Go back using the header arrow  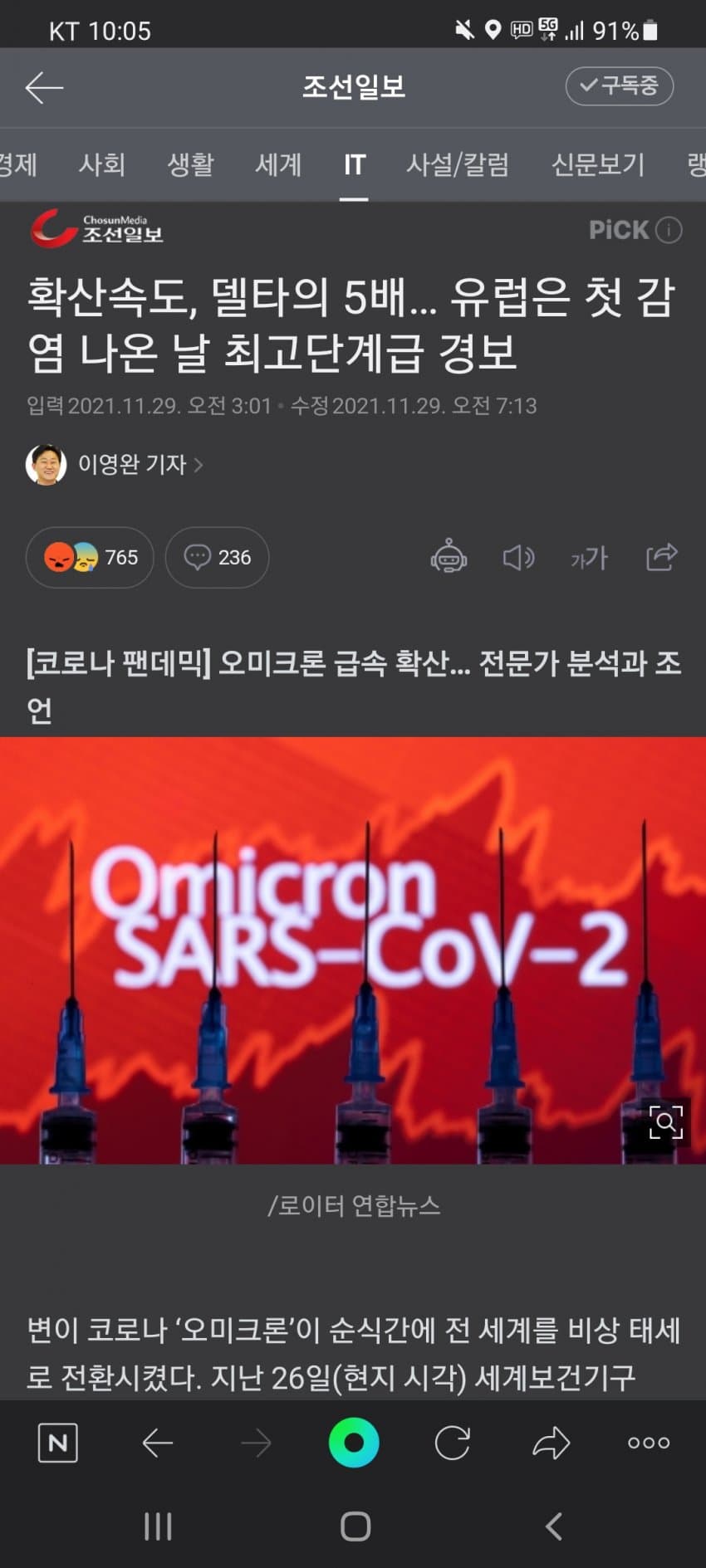pos(44,87)
